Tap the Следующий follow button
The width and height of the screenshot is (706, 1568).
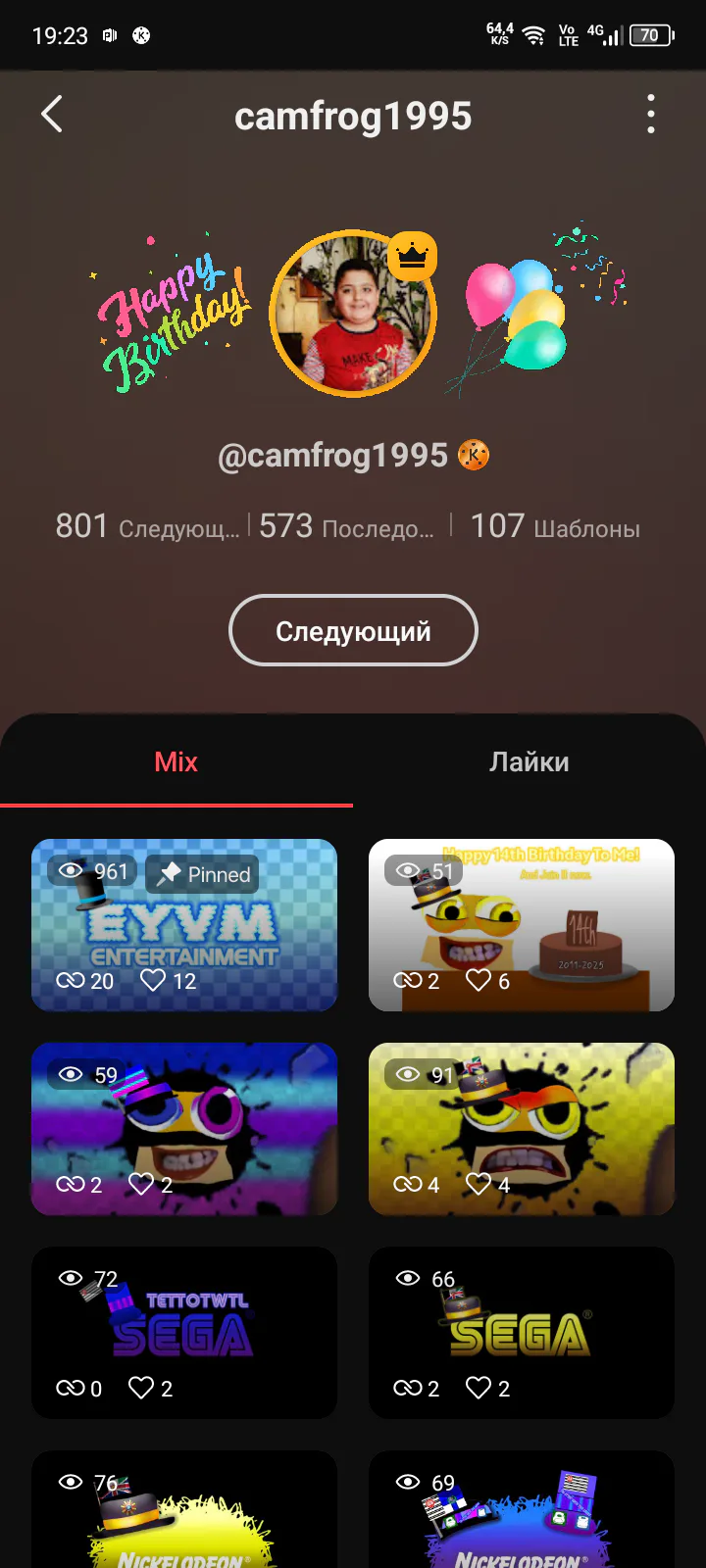coord(353,630)
